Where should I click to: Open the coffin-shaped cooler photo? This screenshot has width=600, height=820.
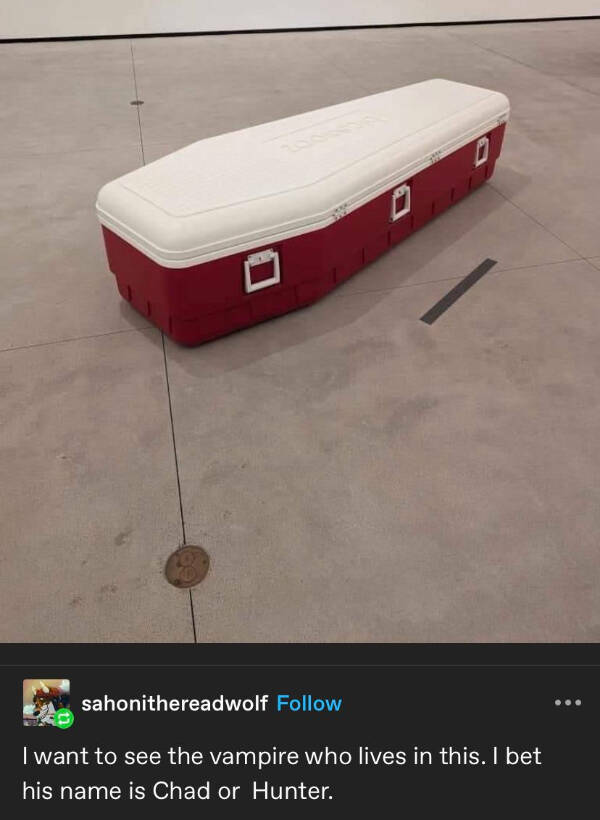tap(300, 320)
